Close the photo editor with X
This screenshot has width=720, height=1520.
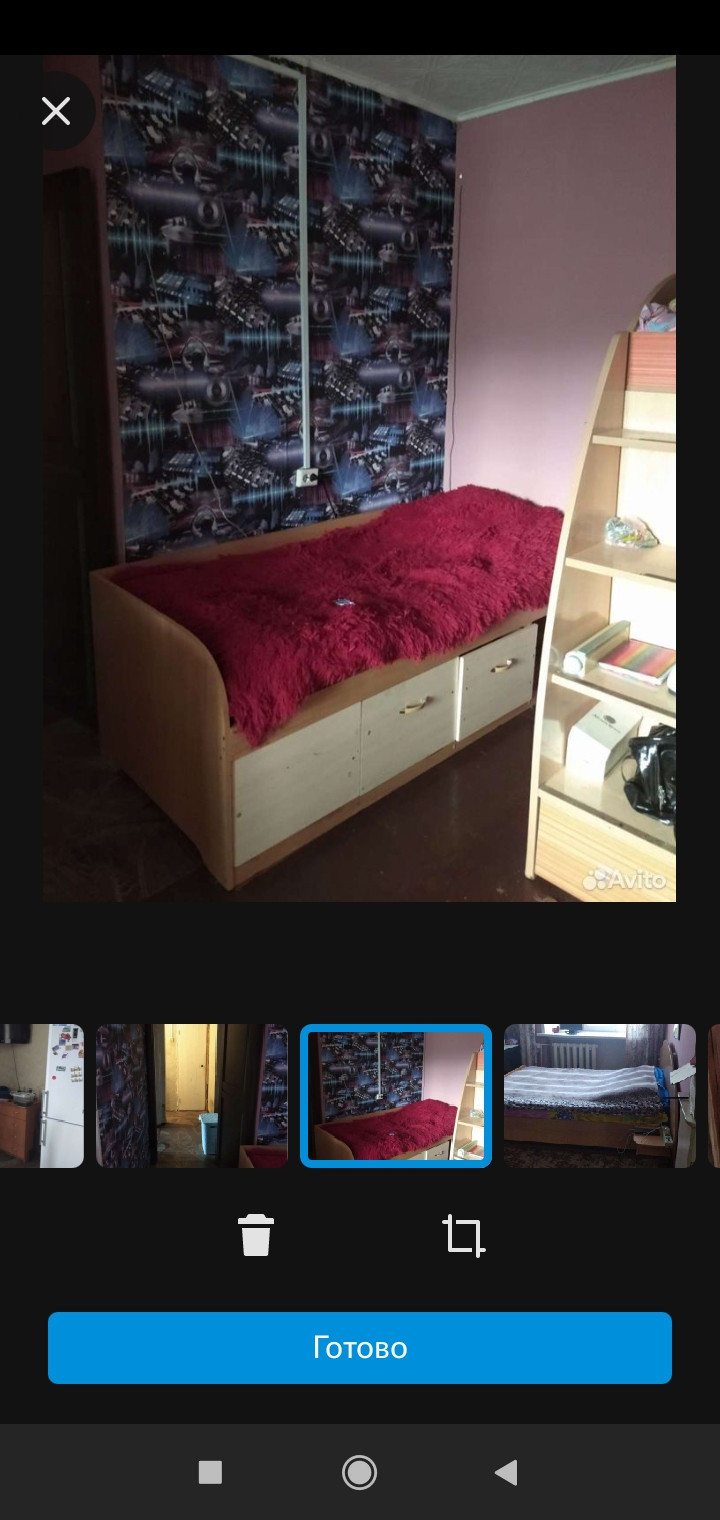(56, 111)
